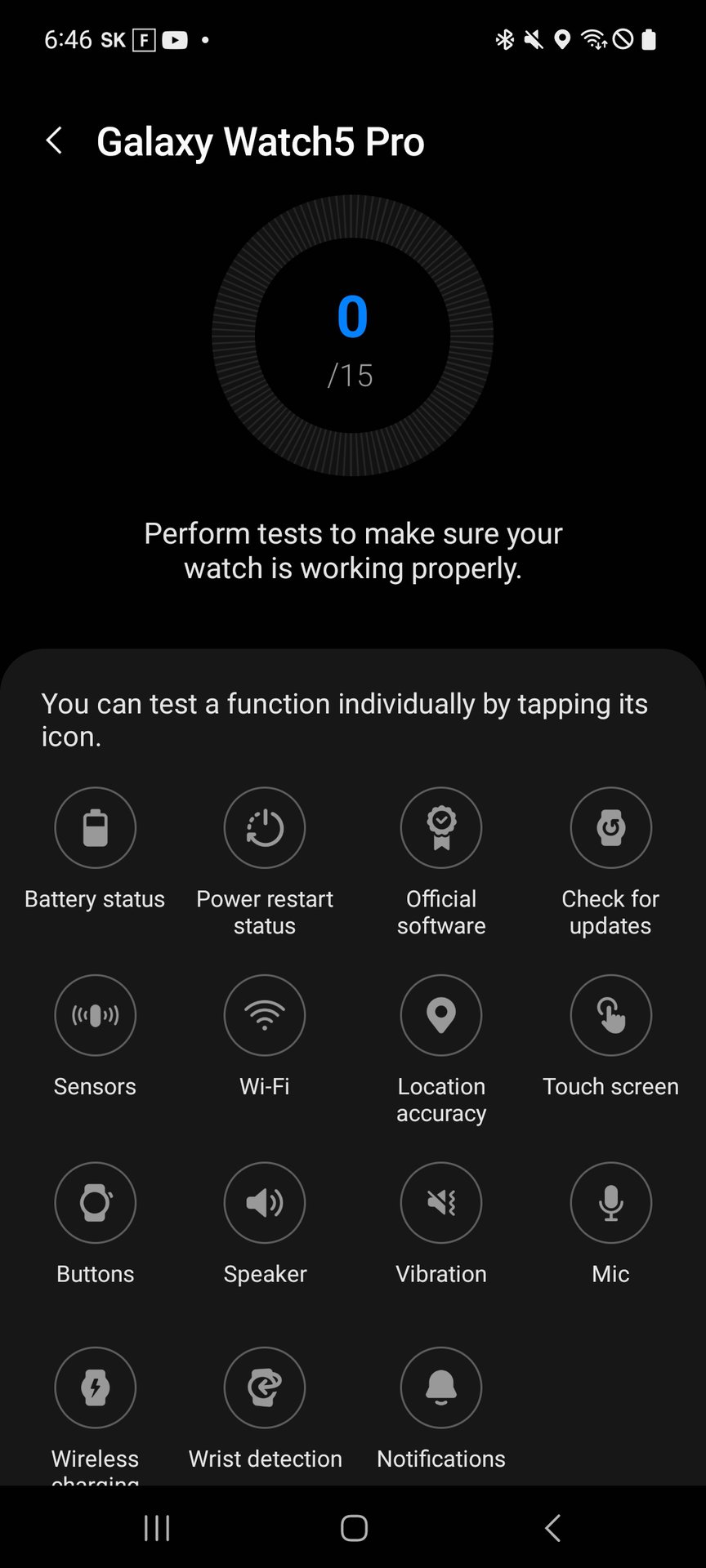Test the Mic function
Screen dimensions: 706x1568
click(x=610, y=1203)
